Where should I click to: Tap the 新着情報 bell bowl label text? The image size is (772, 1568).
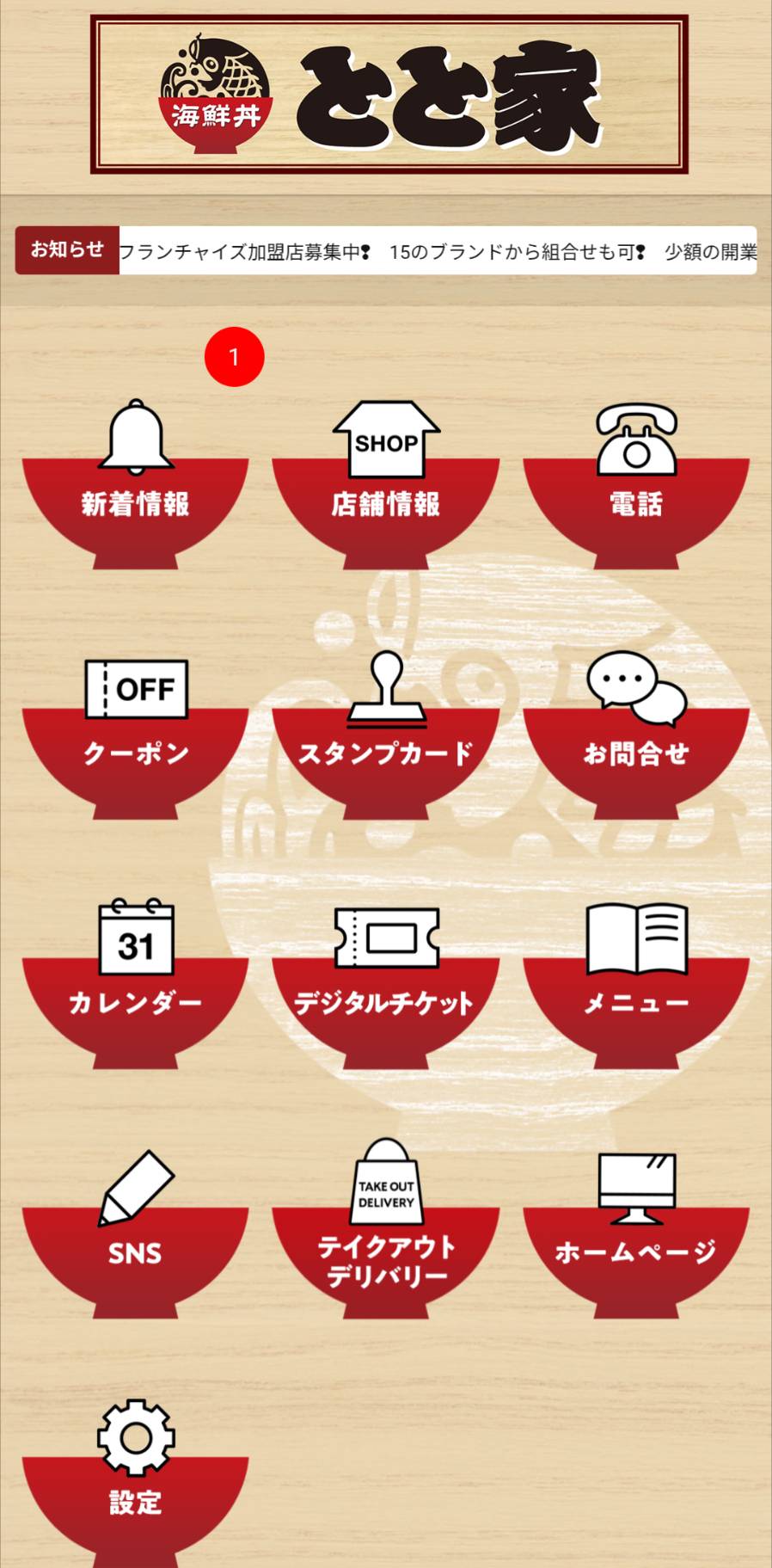pyautogui.click(x=134, y=506)
